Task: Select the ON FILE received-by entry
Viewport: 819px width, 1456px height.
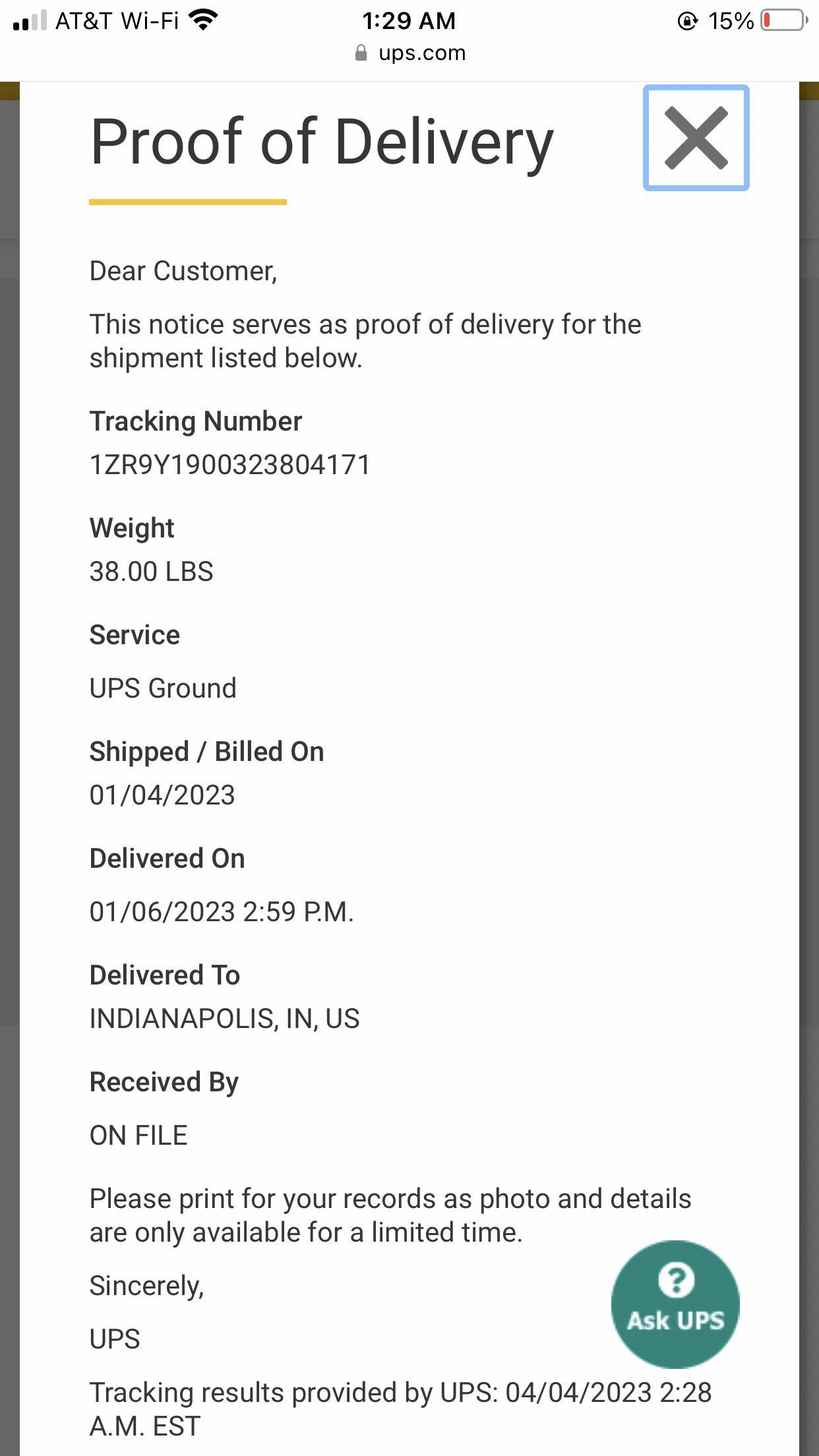Action: pos(138,1136)
